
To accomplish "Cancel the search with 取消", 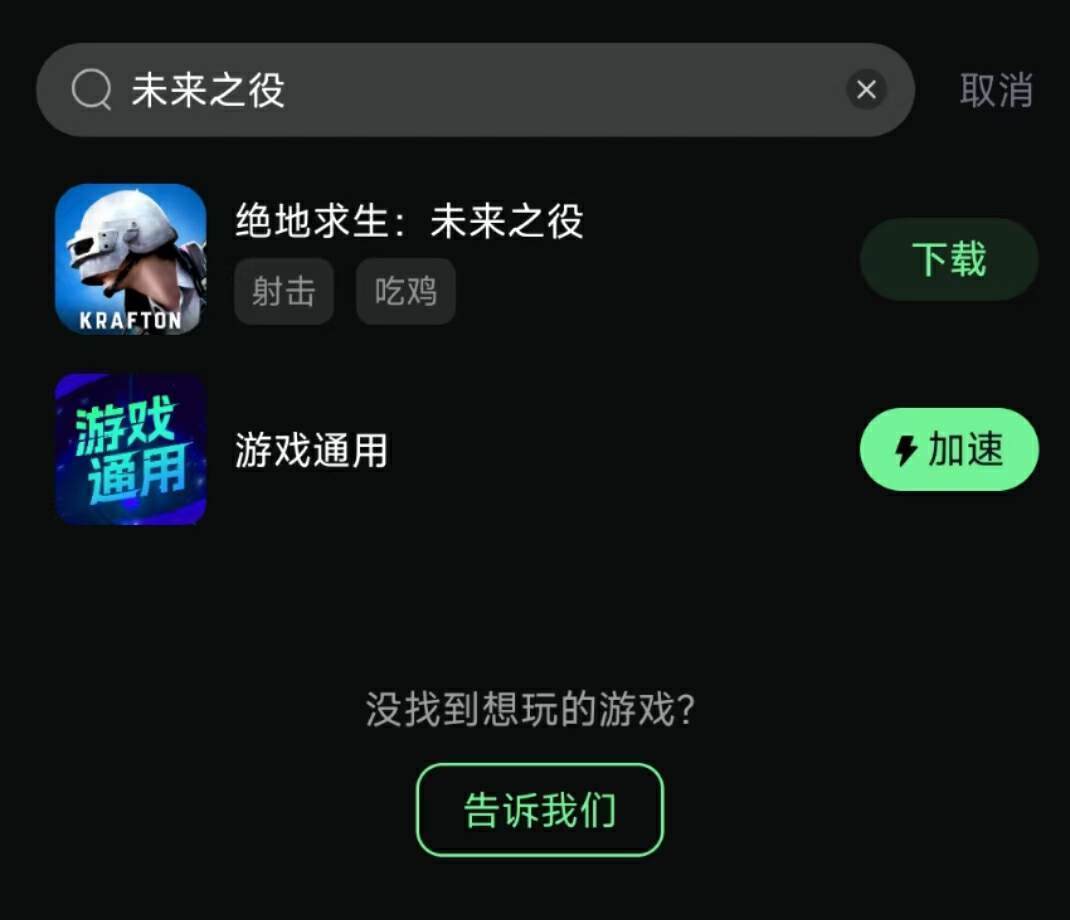I will [x=995, y=90].
